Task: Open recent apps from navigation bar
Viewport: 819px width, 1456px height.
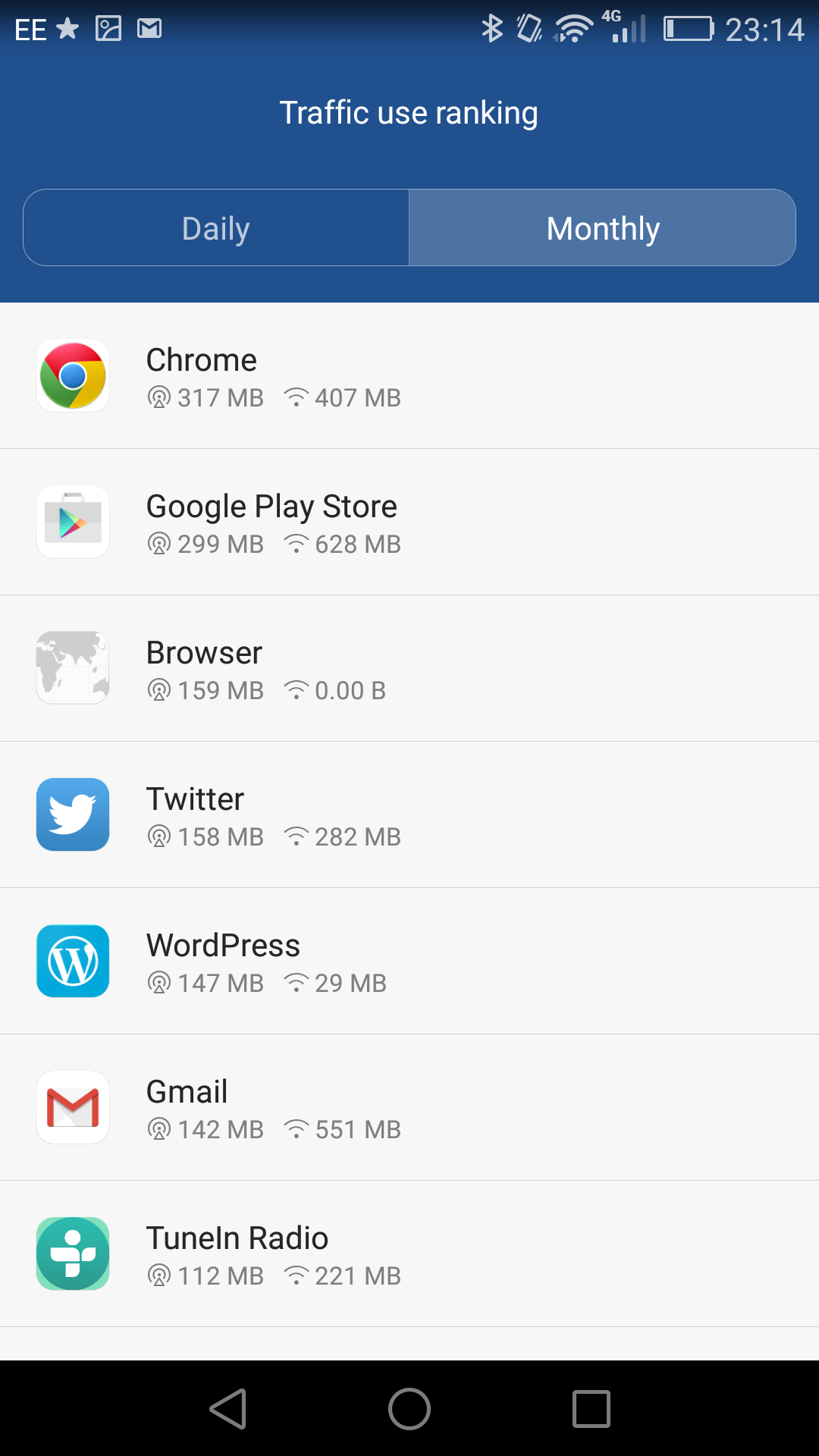Action: [591, 1409]
